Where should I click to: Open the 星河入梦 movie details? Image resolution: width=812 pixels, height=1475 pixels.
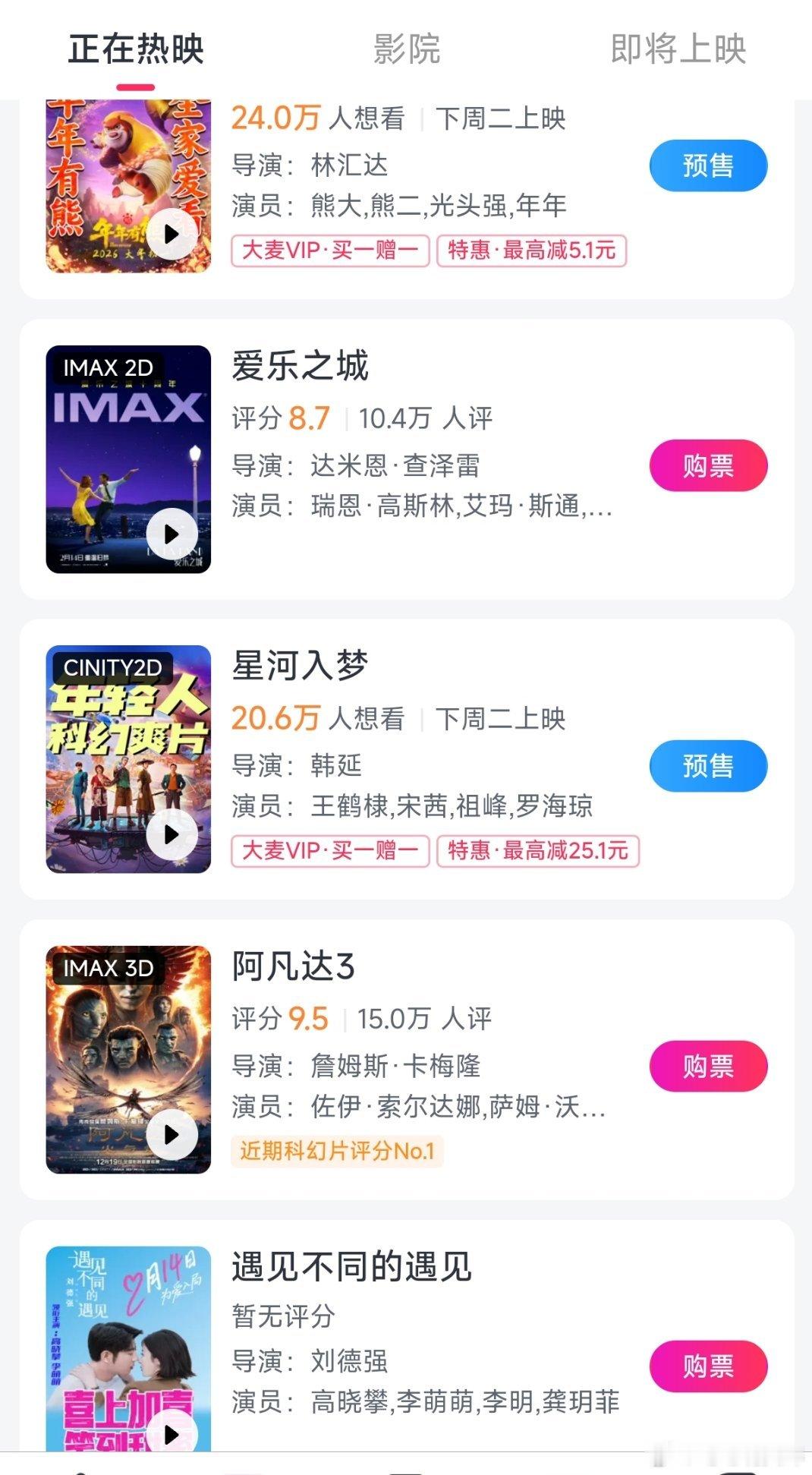pyautogui.click(x=300, y=666)
